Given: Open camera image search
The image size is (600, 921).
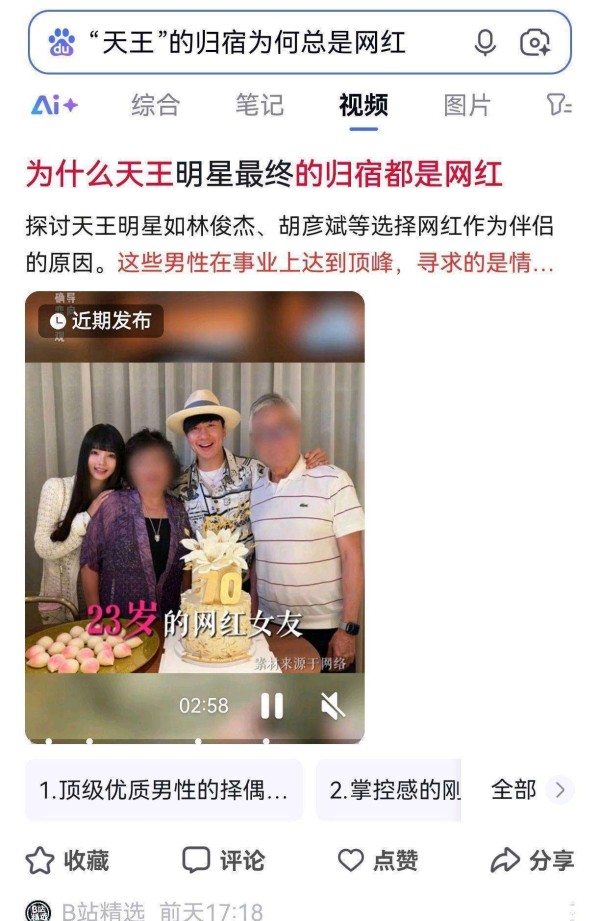Looking at the screenshot, I should pos(535,43).
